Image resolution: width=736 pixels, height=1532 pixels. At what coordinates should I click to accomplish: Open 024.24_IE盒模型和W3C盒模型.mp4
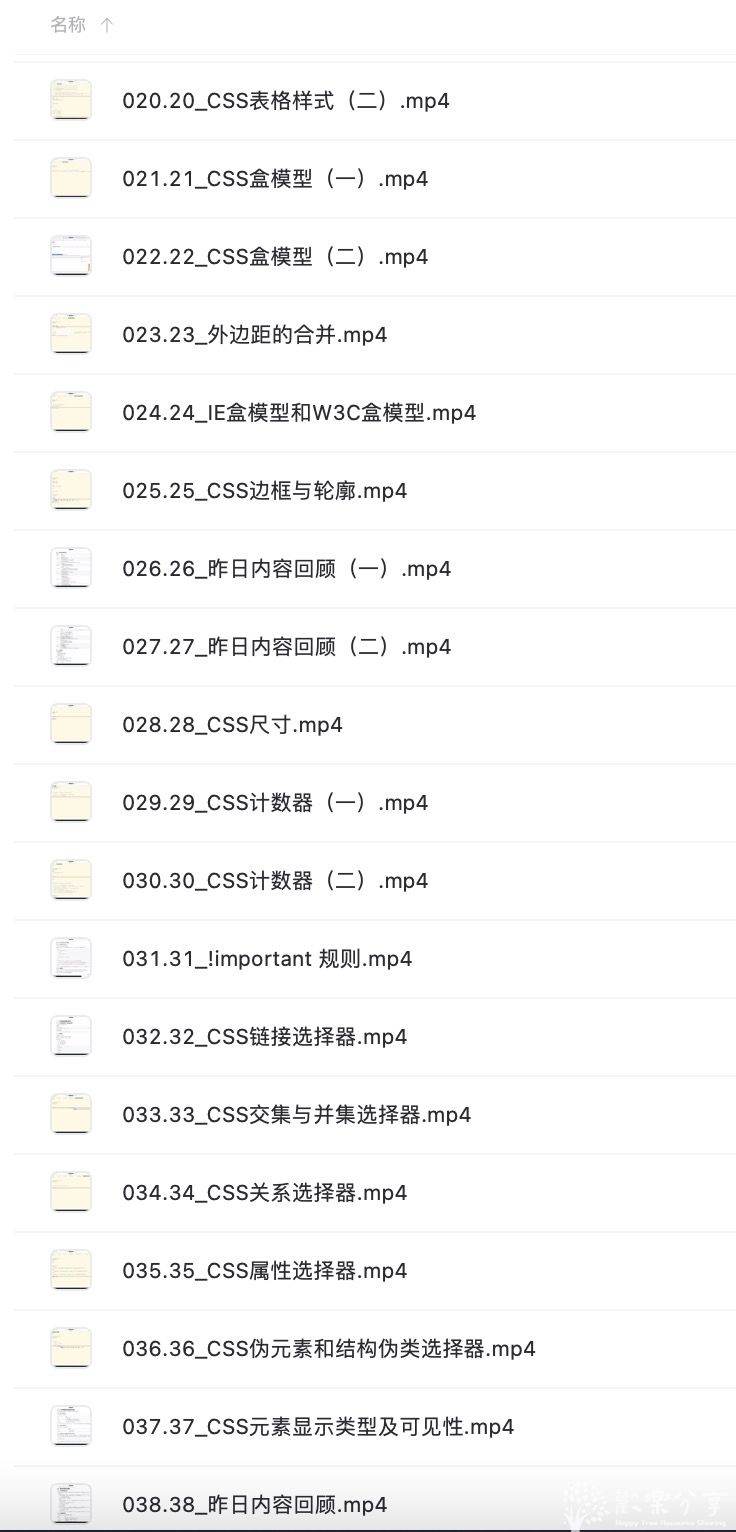[x=299, y=413]
